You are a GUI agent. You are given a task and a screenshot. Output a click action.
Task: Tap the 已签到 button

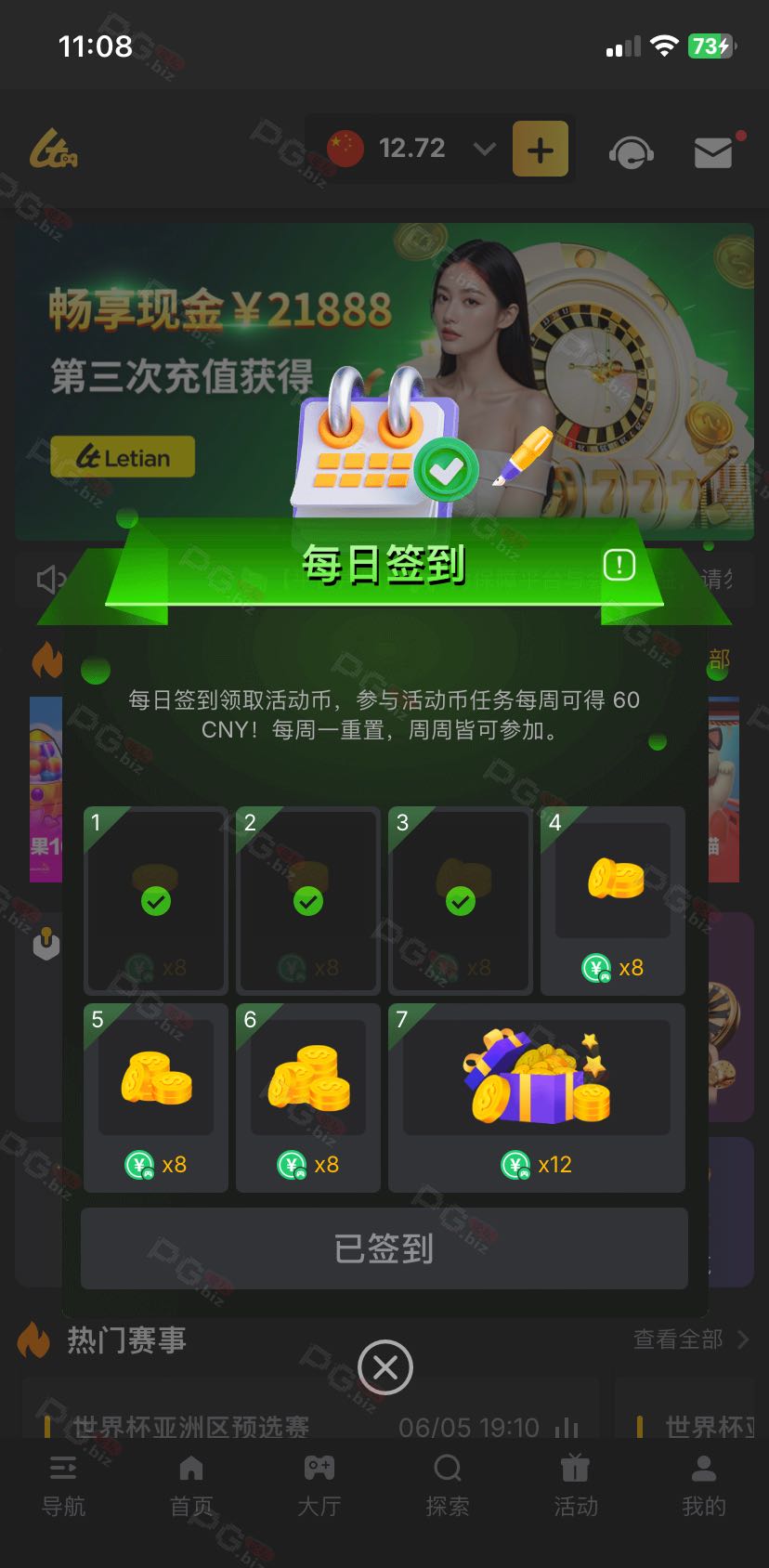[384, 1248]
